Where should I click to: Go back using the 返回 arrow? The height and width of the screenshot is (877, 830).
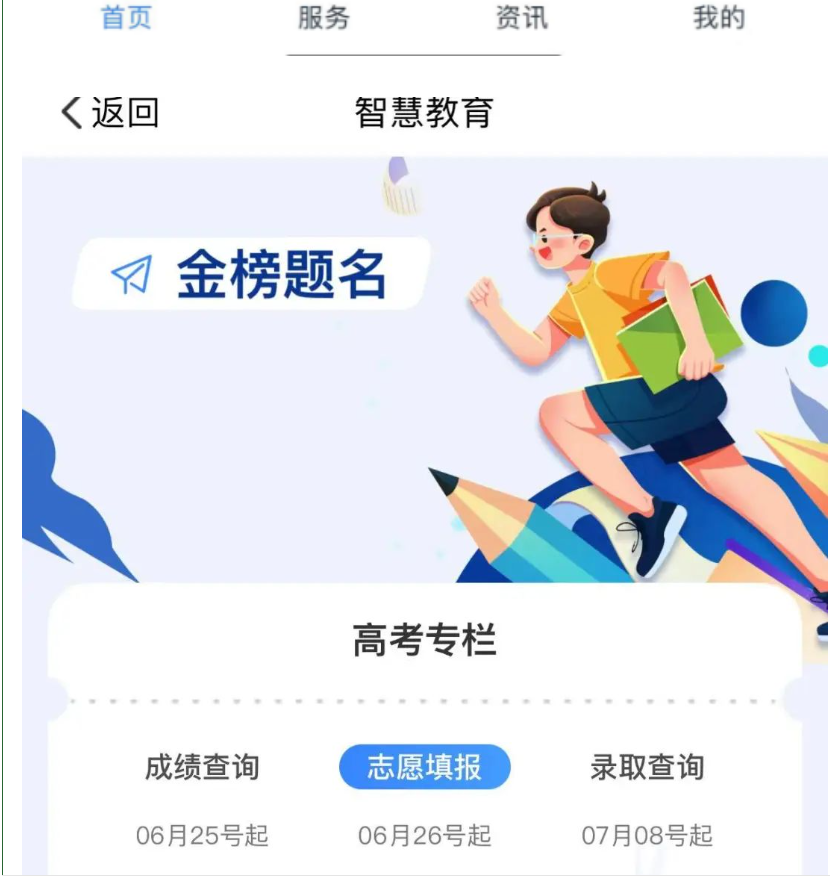(x=108, y=112)
